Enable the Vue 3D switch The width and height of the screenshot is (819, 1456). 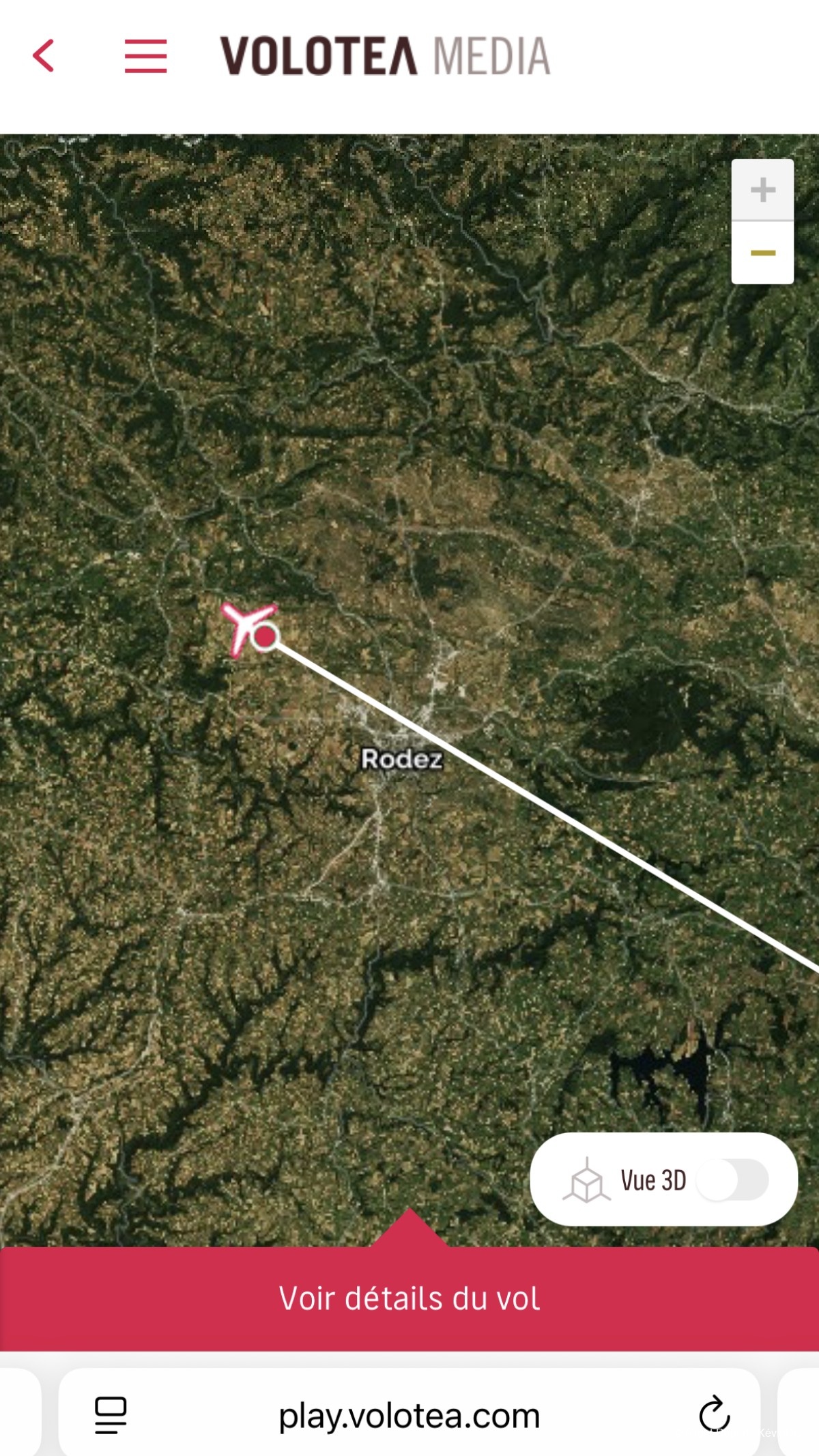coord(732,1180)
